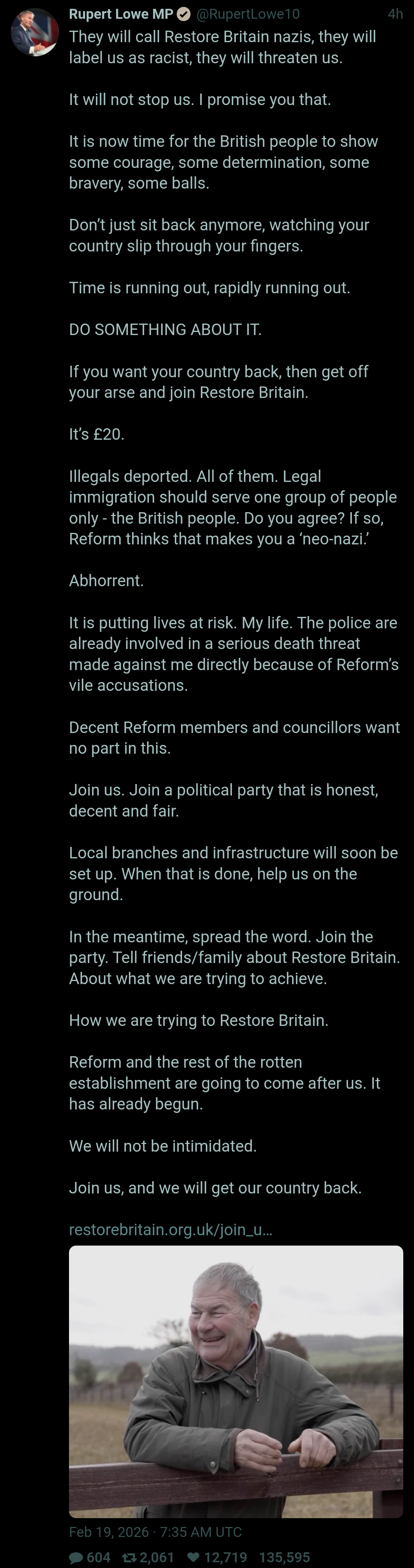Open the Rupert Lowe MP profile name
Screen dimensions: 414x1568
pyautogui.click(x=120, y=13)
